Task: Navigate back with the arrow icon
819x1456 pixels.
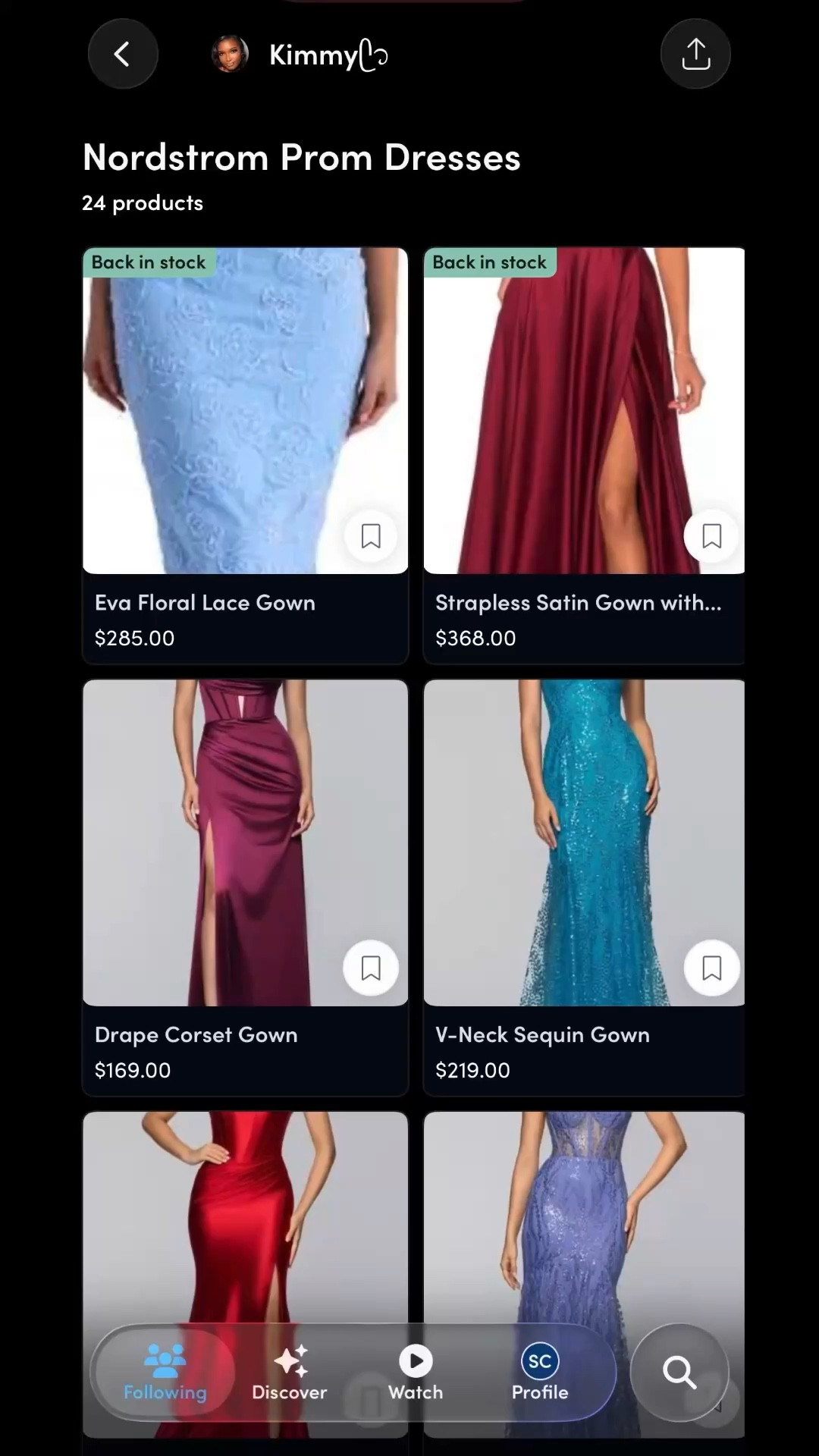Action: pyautogui.click(x=123, y=54)
